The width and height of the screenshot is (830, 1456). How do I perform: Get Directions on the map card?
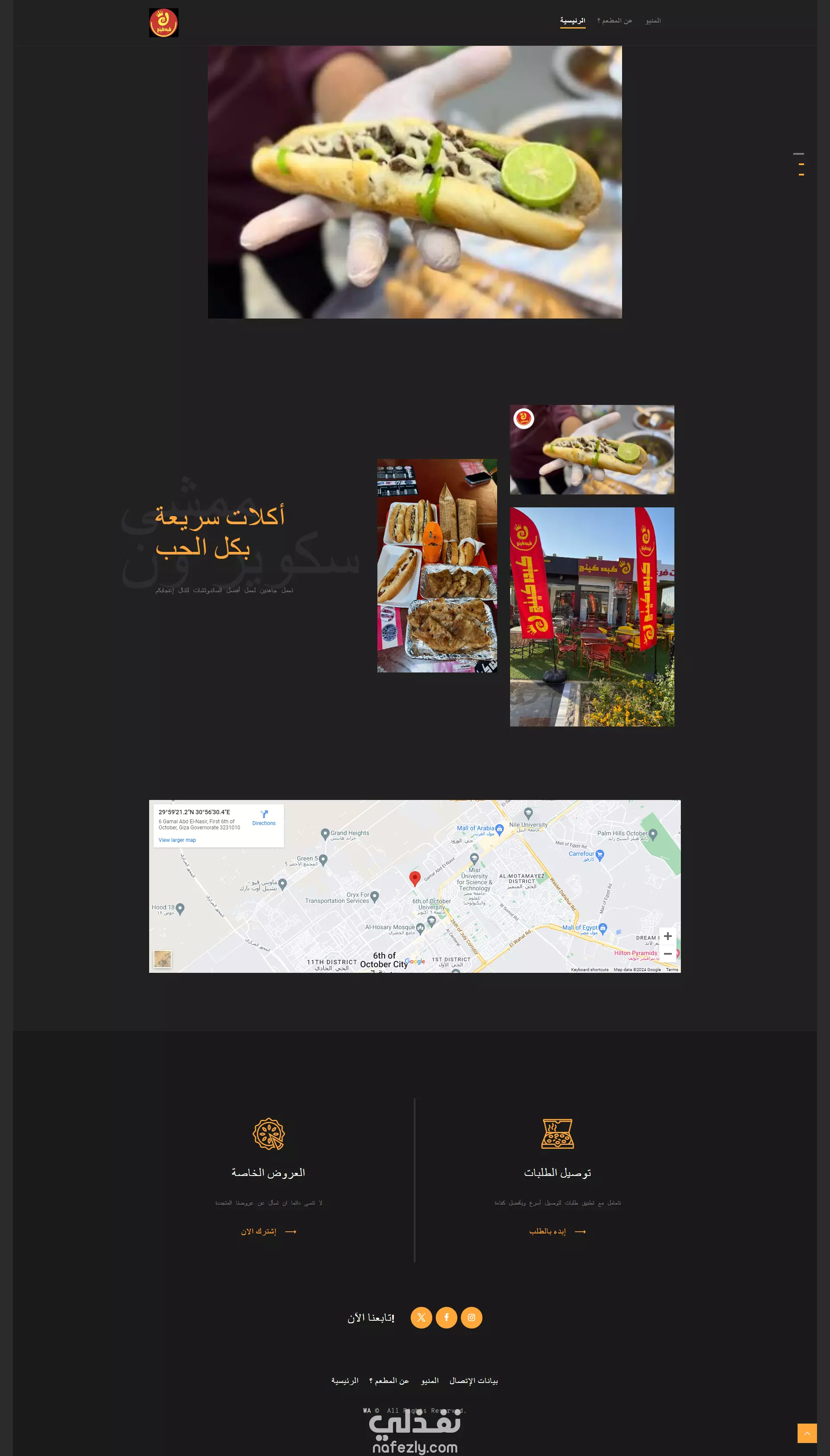(264, 818)
